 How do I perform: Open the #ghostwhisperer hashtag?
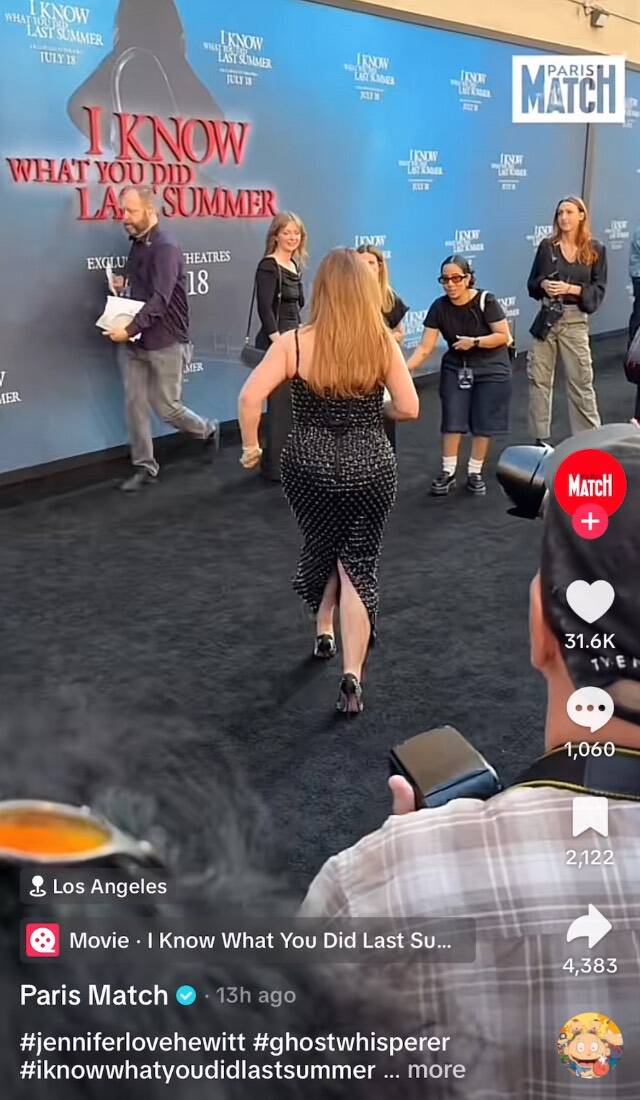coord(351,1042)
